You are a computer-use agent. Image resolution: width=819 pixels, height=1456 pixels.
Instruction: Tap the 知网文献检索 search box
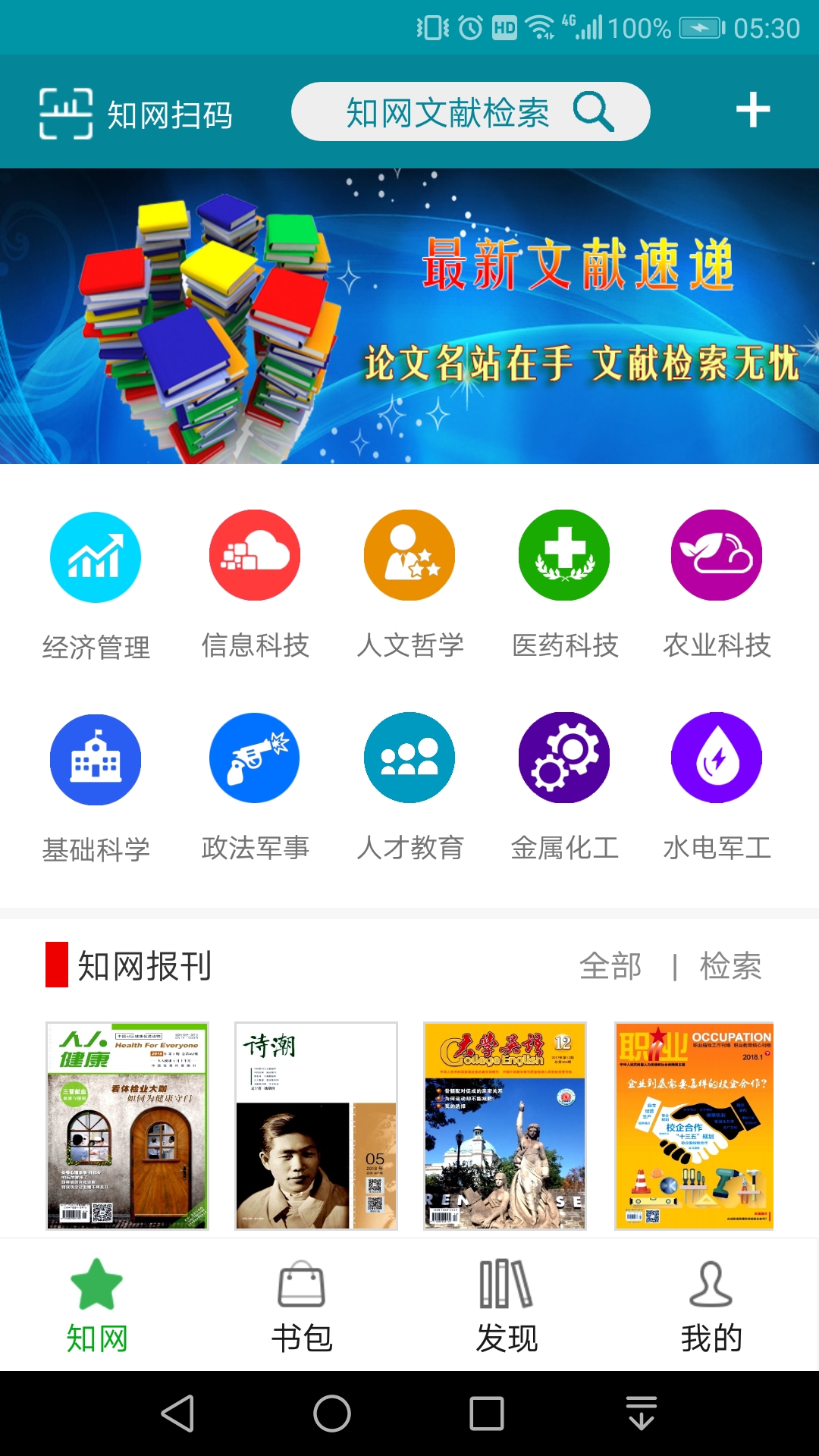click(x=470, y=112)
